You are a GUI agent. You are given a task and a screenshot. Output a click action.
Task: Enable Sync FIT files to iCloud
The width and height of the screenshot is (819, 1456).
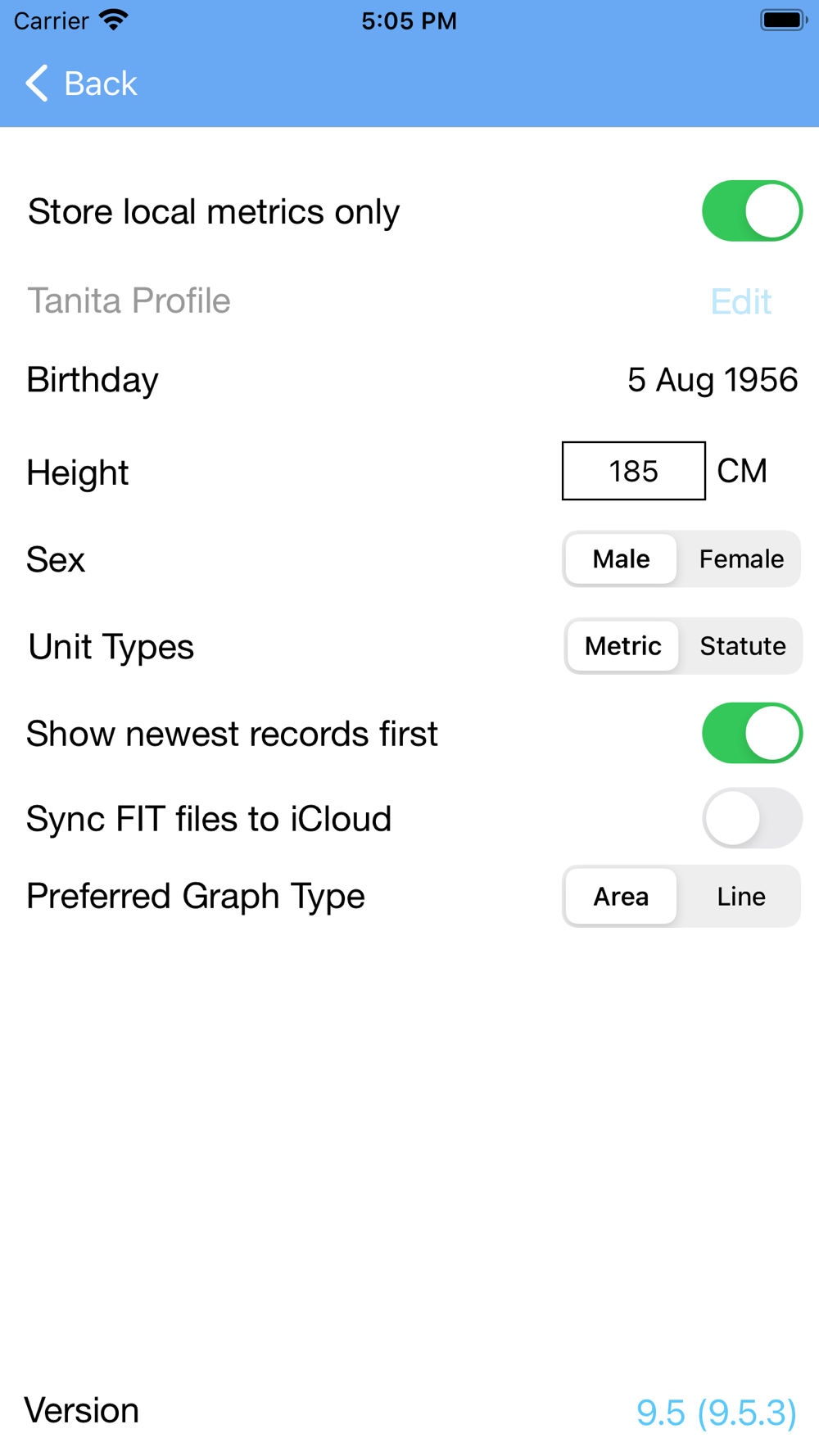tap(752, 818)
